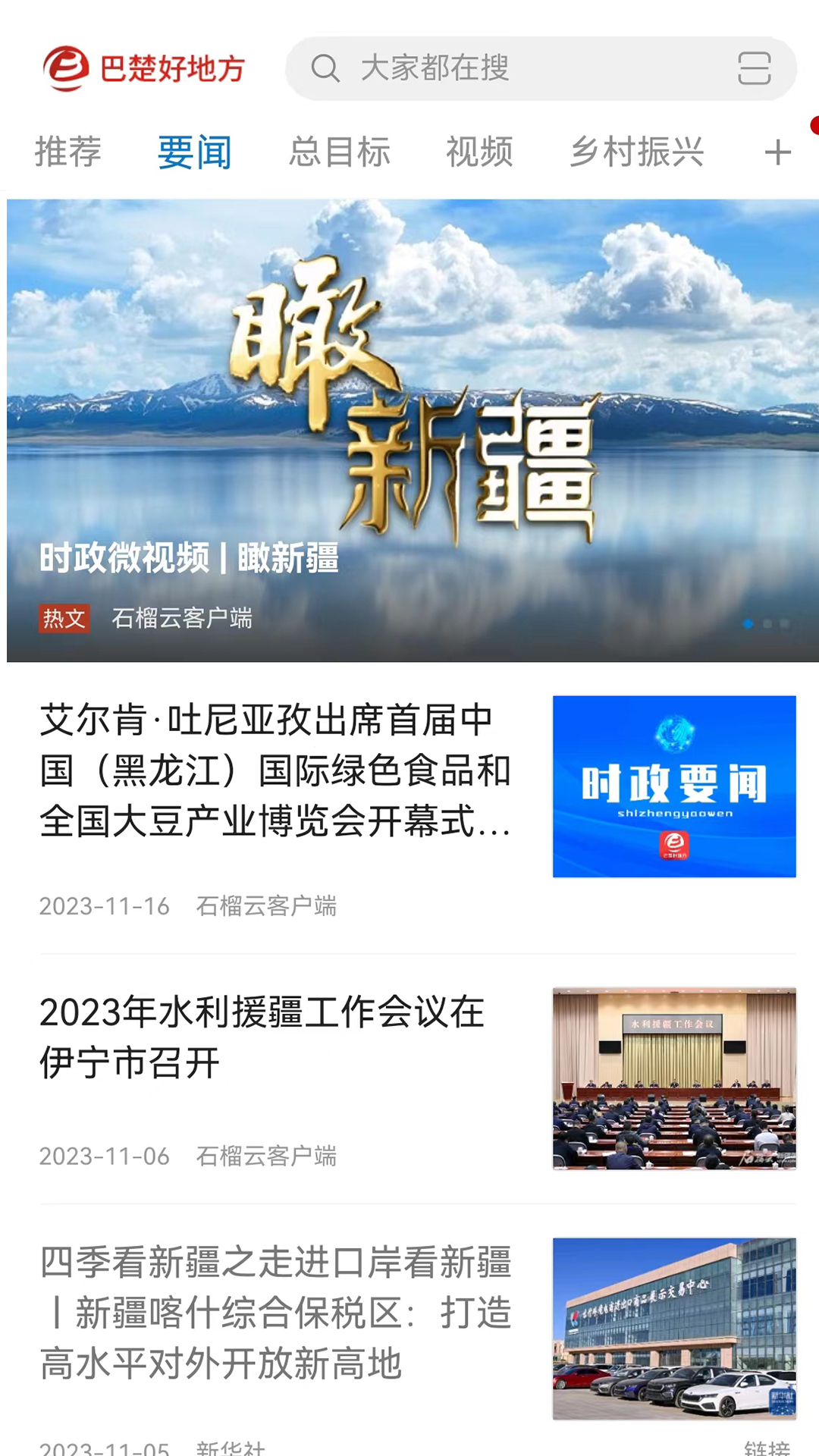Image resolution: width=819 pixels, height=1456 pixels.
Task: Open the 巴楚好地方 app logo
Action: click(144, 70)
